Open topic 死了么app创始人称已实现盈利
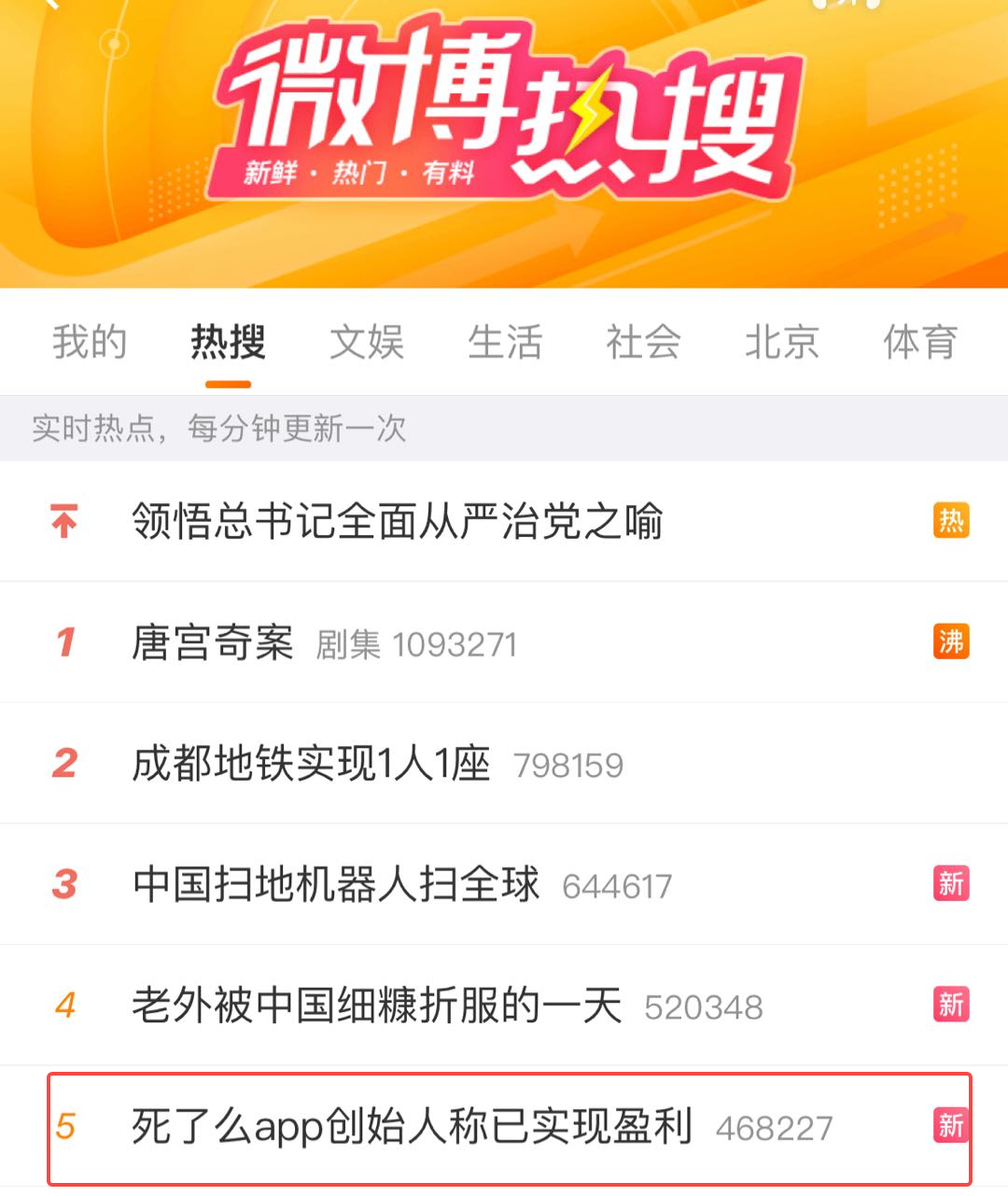This screenshot has width=1008, height=1196. tap(412, 1127)
